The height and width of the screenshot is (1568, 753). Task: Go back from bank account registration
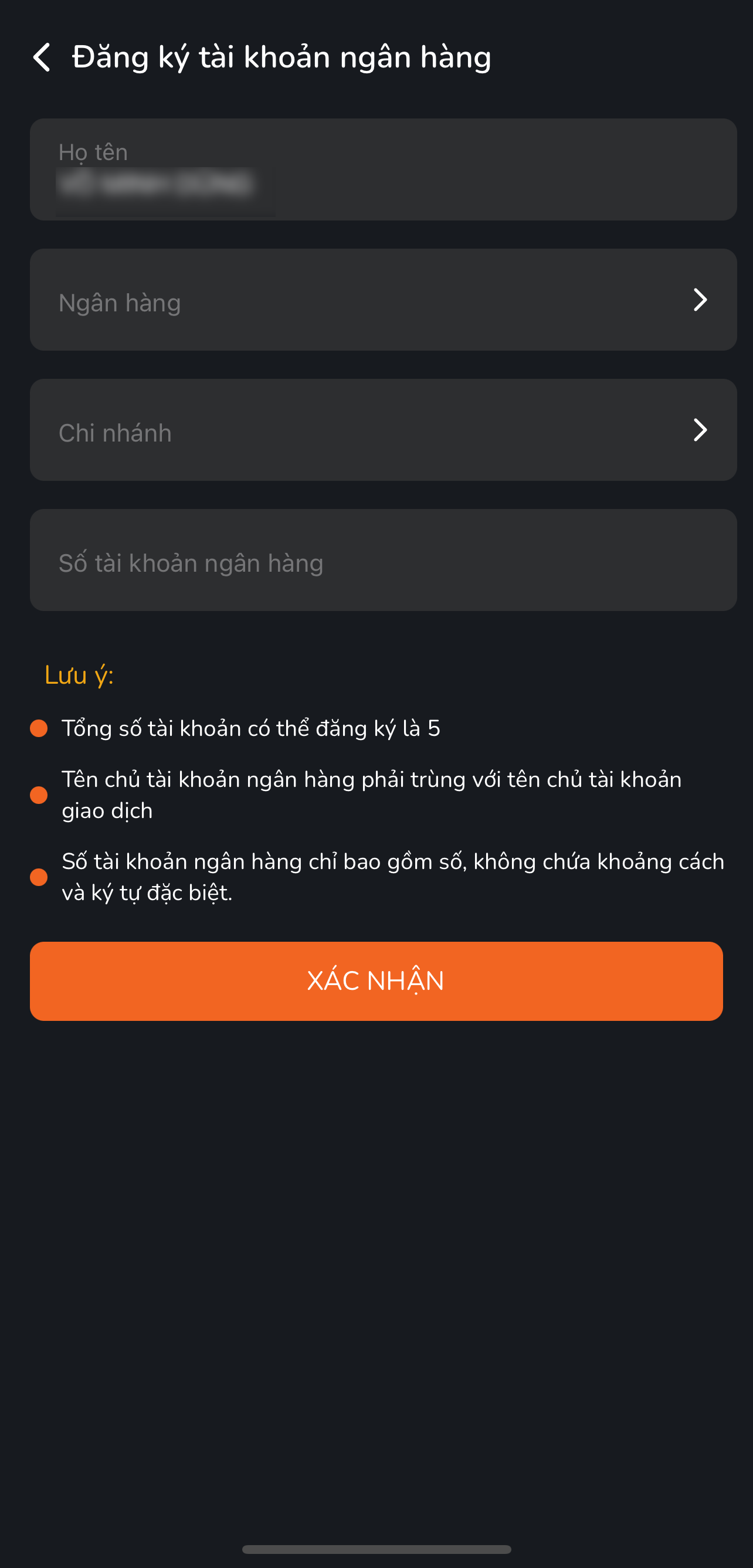coord(42,57)
